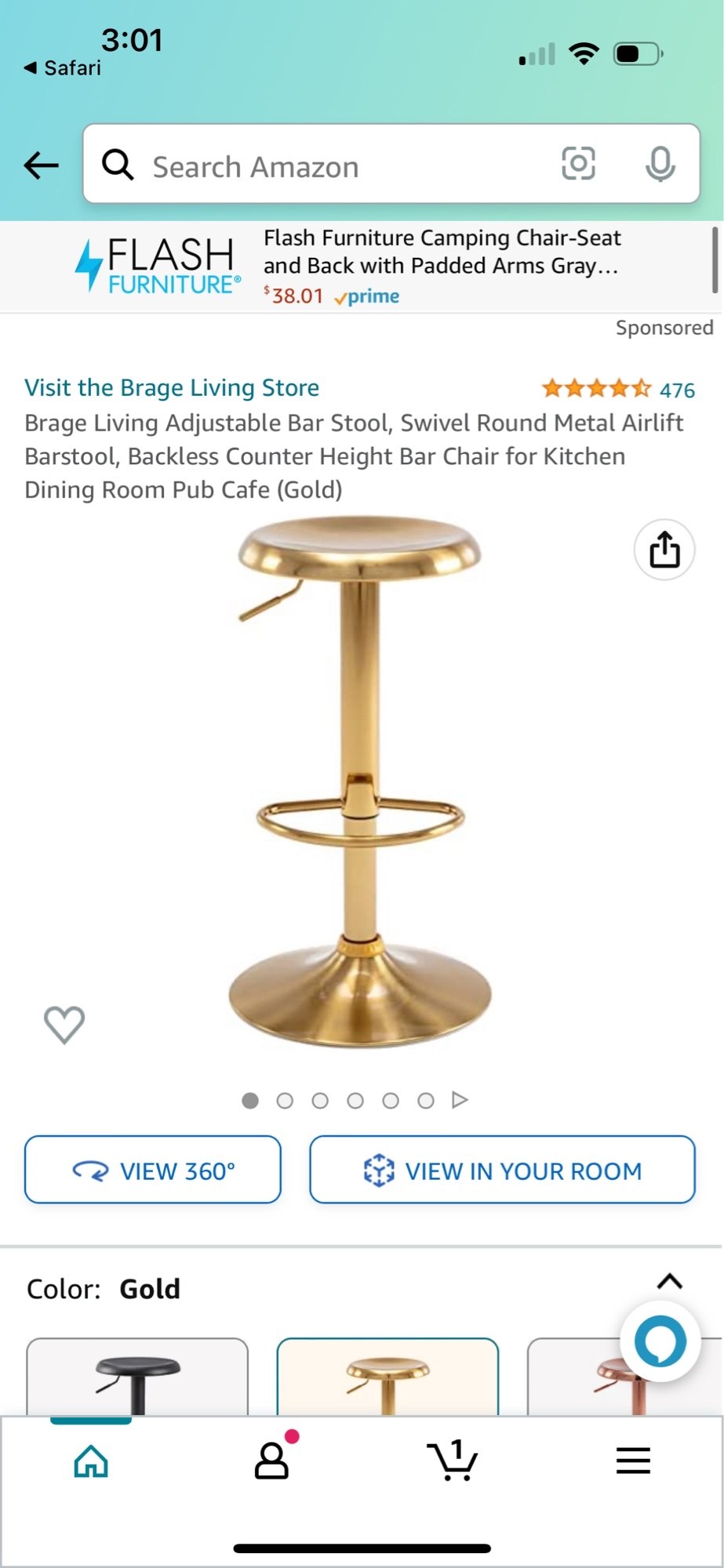Open the Alexa assistant bubble
Viewport: 724px width, 1568px height.
661,1341
